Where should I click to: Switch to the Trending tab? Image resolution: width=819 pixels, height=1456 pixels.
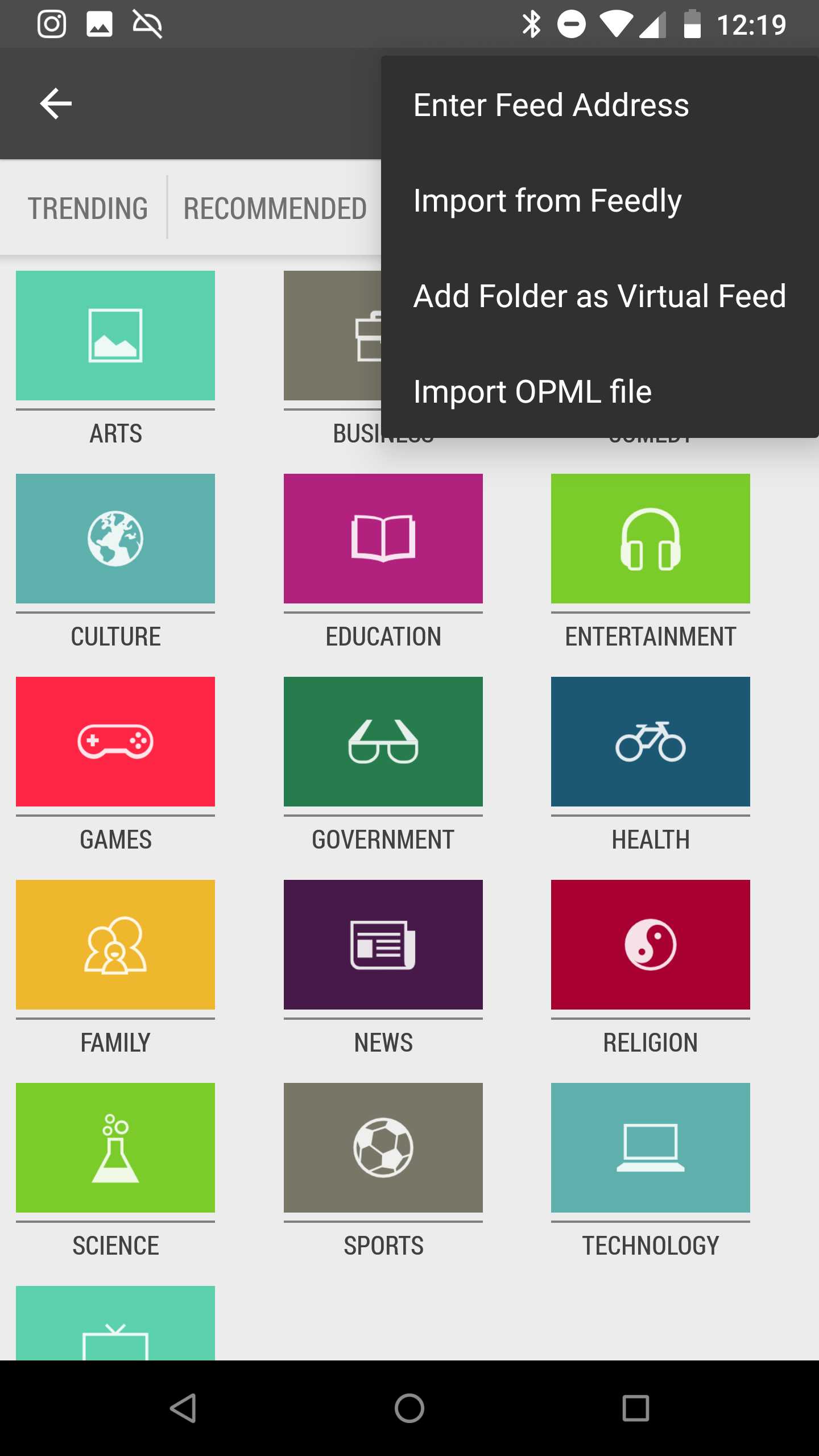pos(88,208)
